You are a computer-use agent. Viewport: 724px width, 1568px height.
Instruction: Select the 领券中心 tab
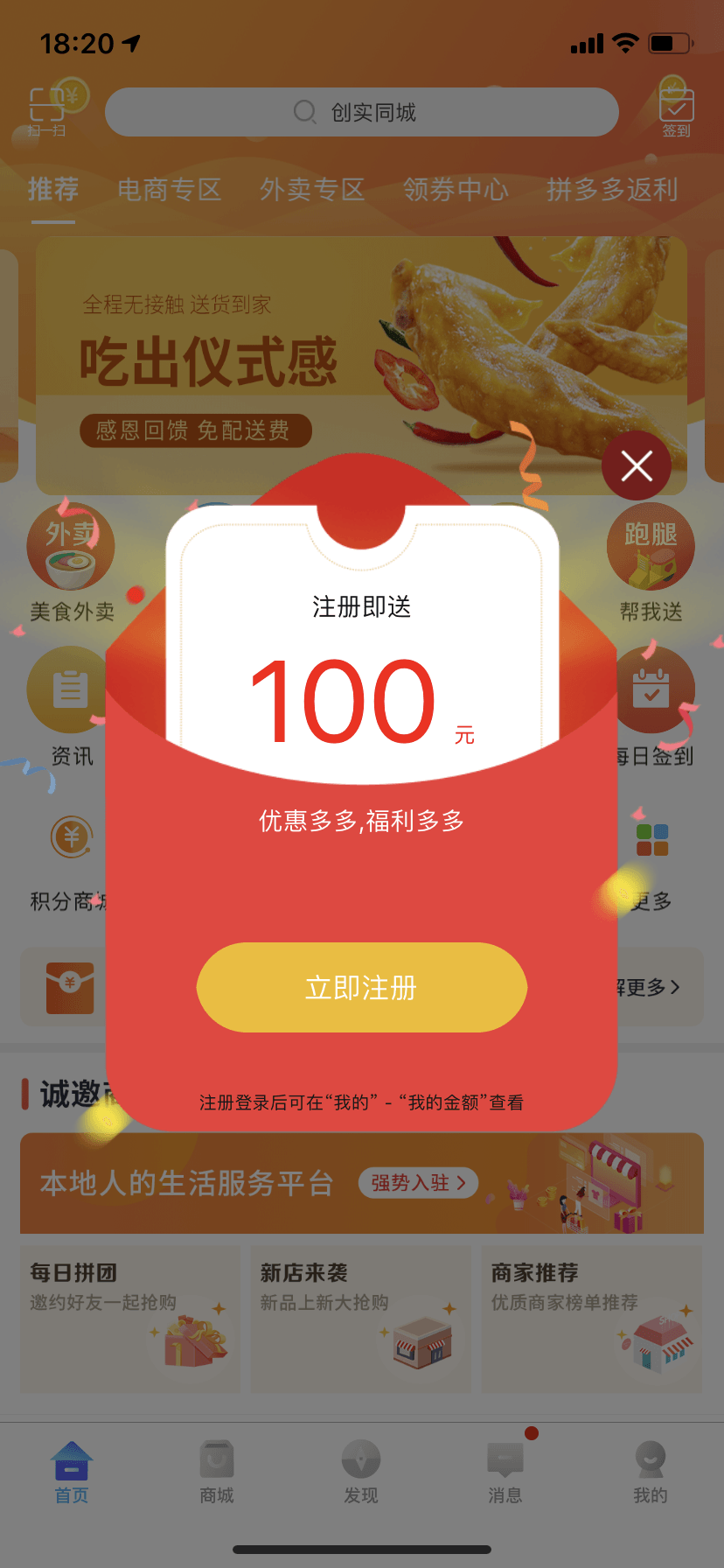pos(456,189)
